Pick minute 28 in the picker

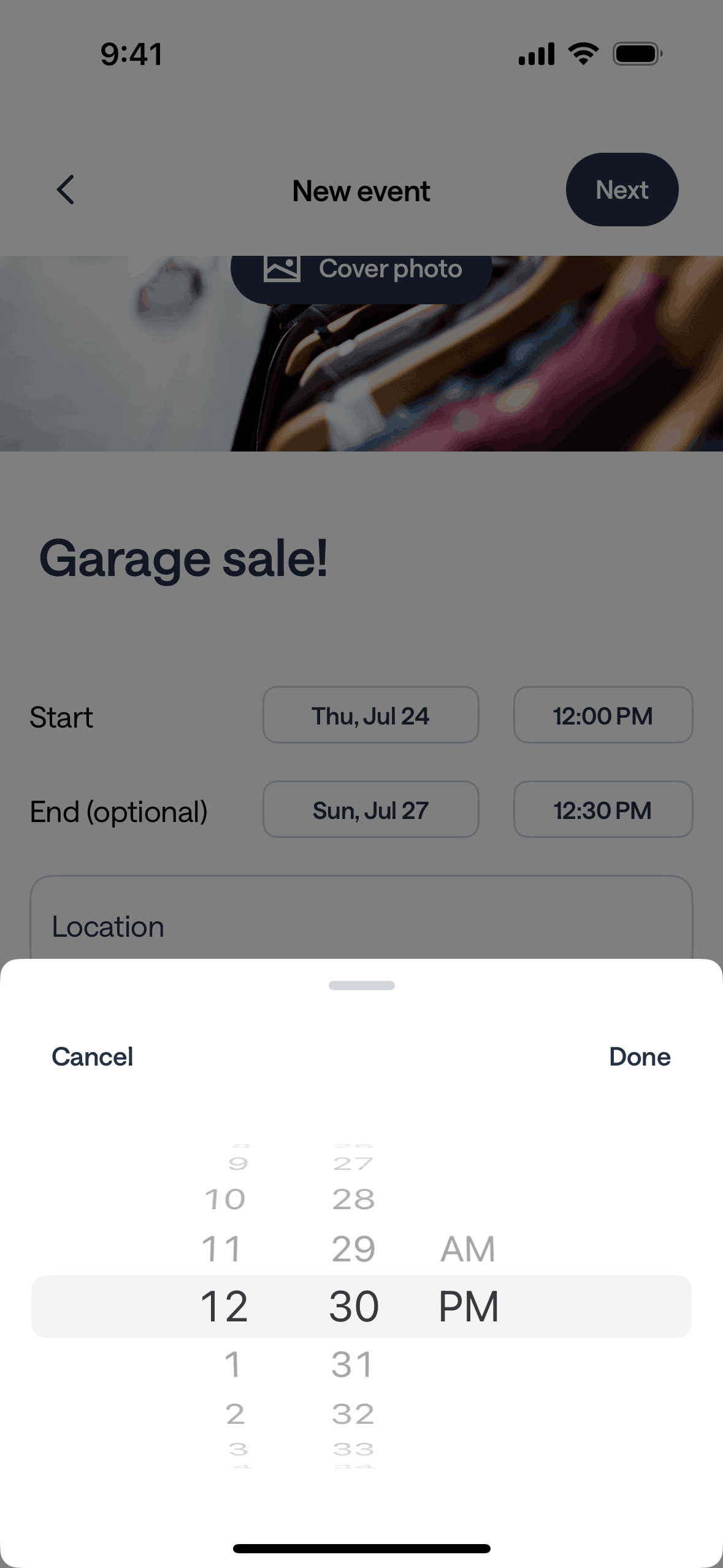pos(353,1199)
